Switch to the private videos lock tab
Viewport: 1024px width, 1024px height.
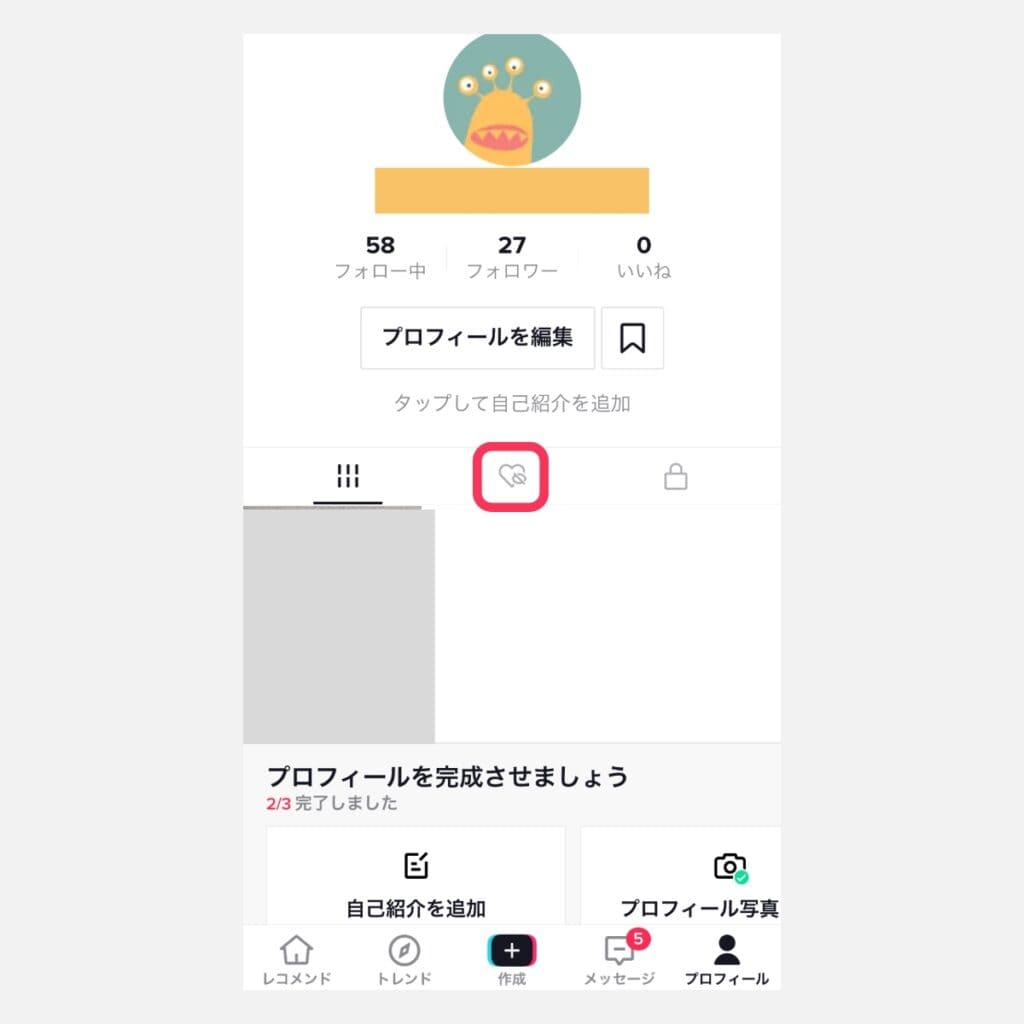tap(676, 477)
